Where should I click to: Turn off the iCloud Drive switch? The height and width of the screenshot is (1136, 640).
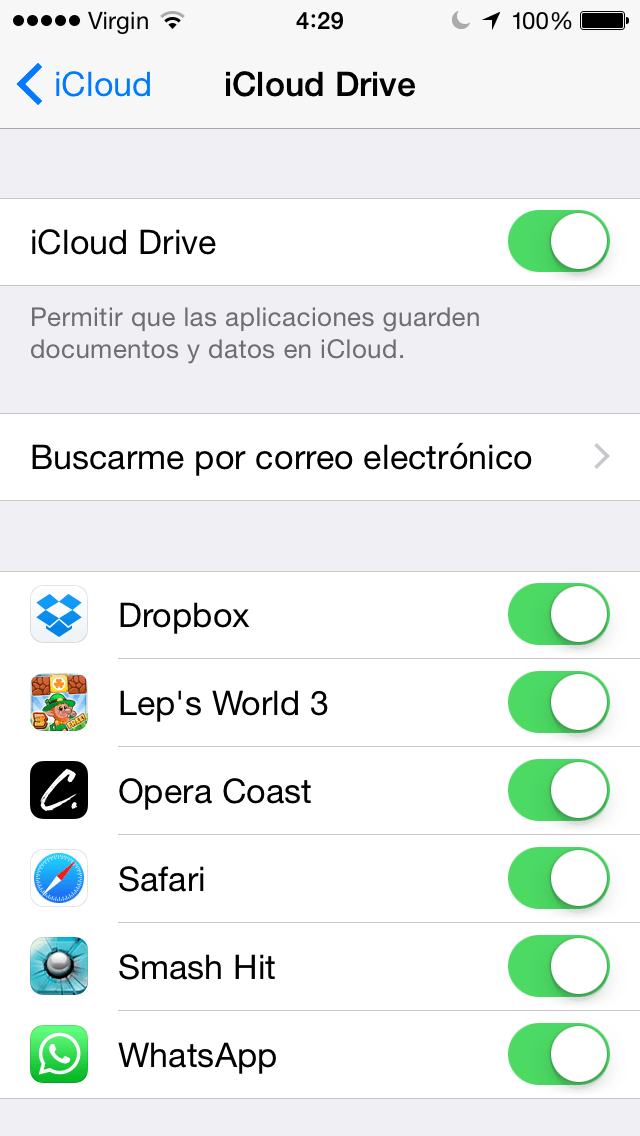point(558,242)
